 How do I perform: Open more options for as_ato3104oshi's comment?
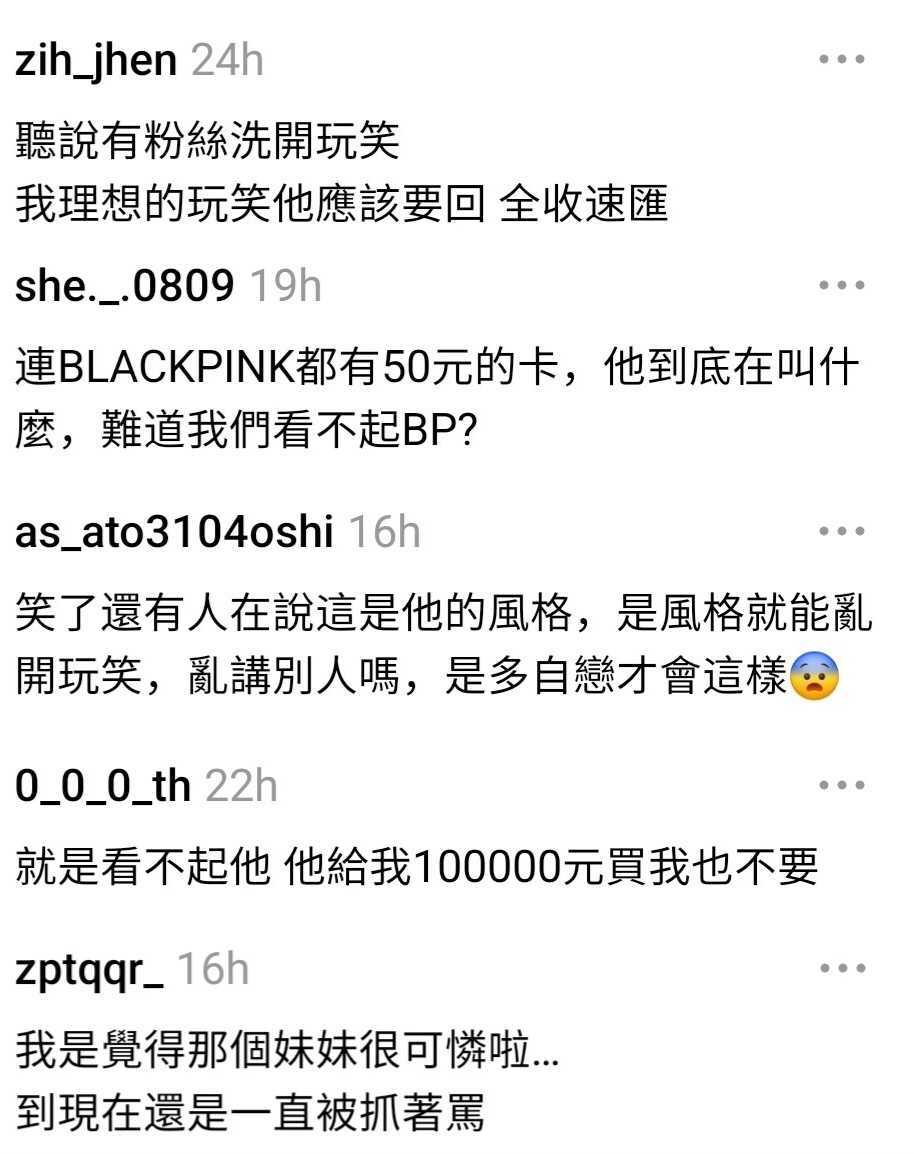point(841,531)
